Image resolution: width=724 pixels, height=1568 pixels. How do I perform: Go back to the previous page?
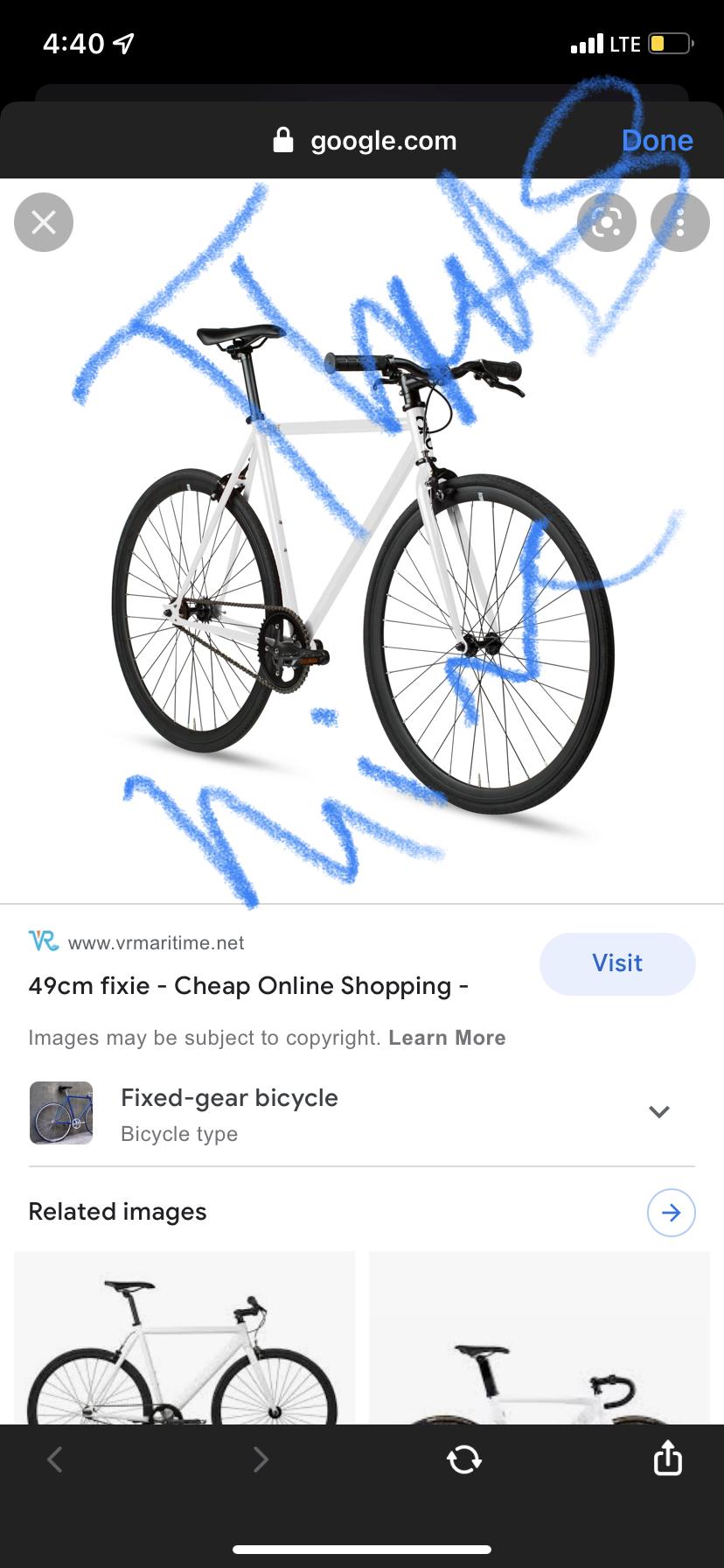[55, 1459]
